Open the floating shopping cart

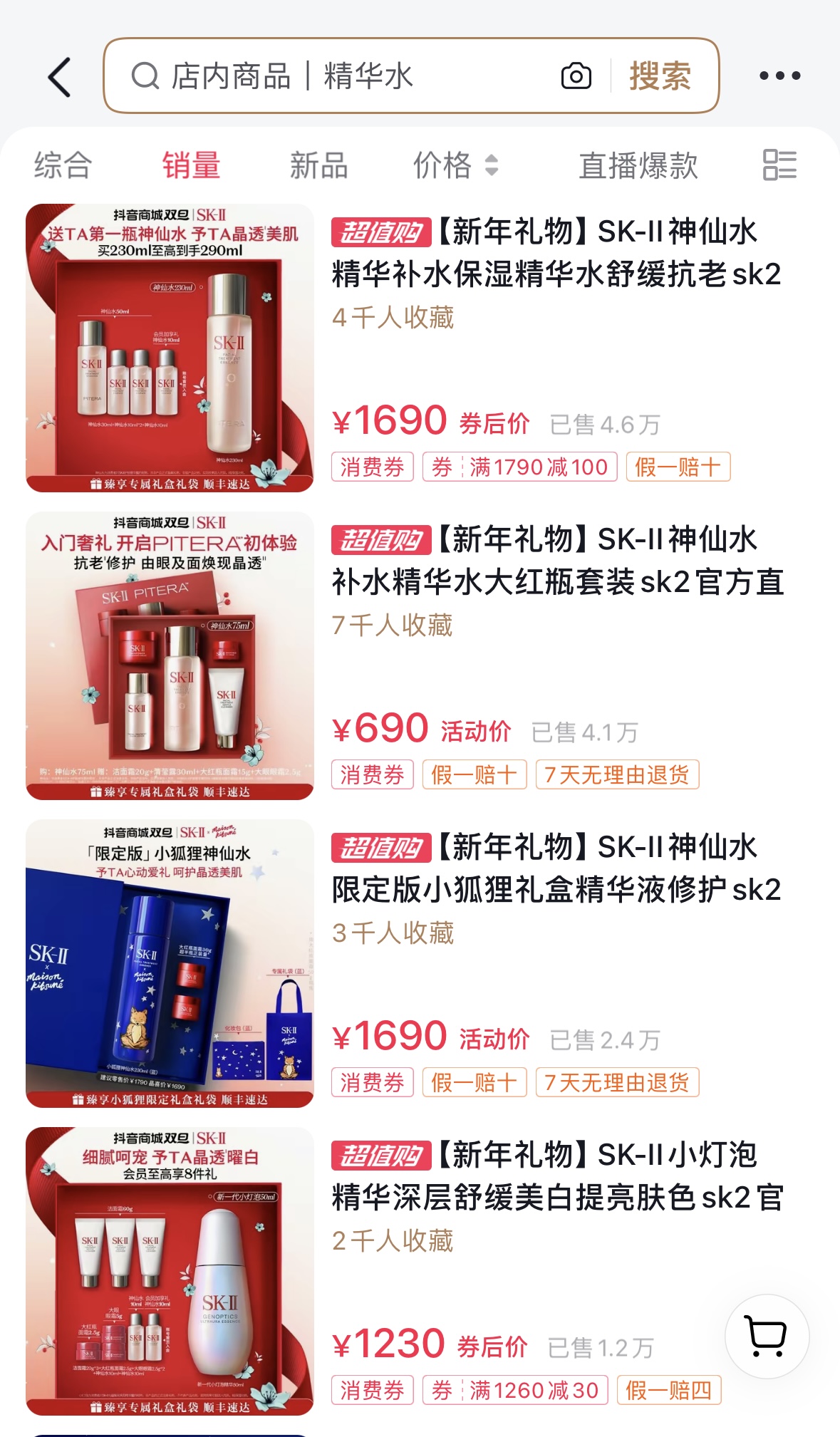tap(767, 1336)
